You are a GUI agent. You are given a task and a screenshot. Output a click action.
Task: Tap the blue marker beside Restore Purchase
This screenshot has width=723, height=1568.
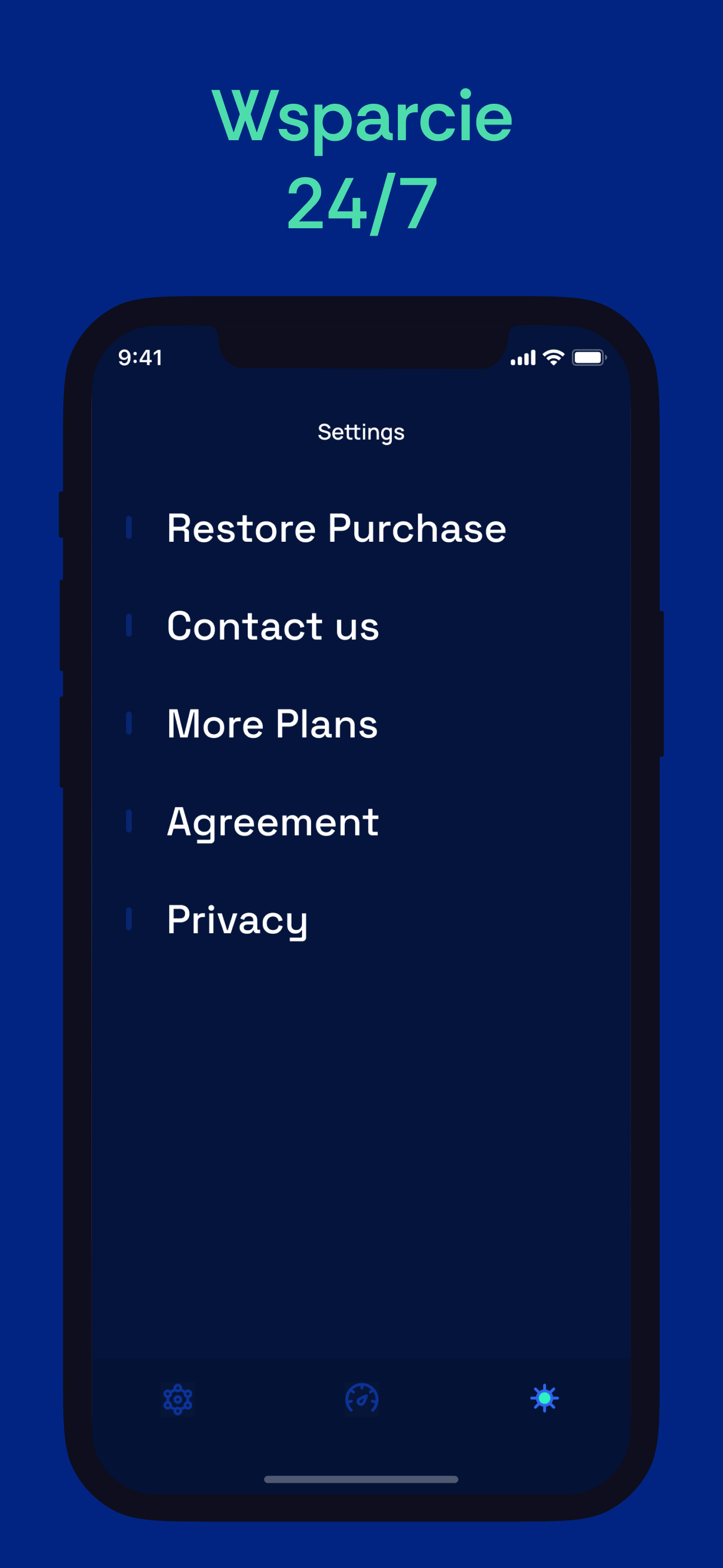(130, 528)
